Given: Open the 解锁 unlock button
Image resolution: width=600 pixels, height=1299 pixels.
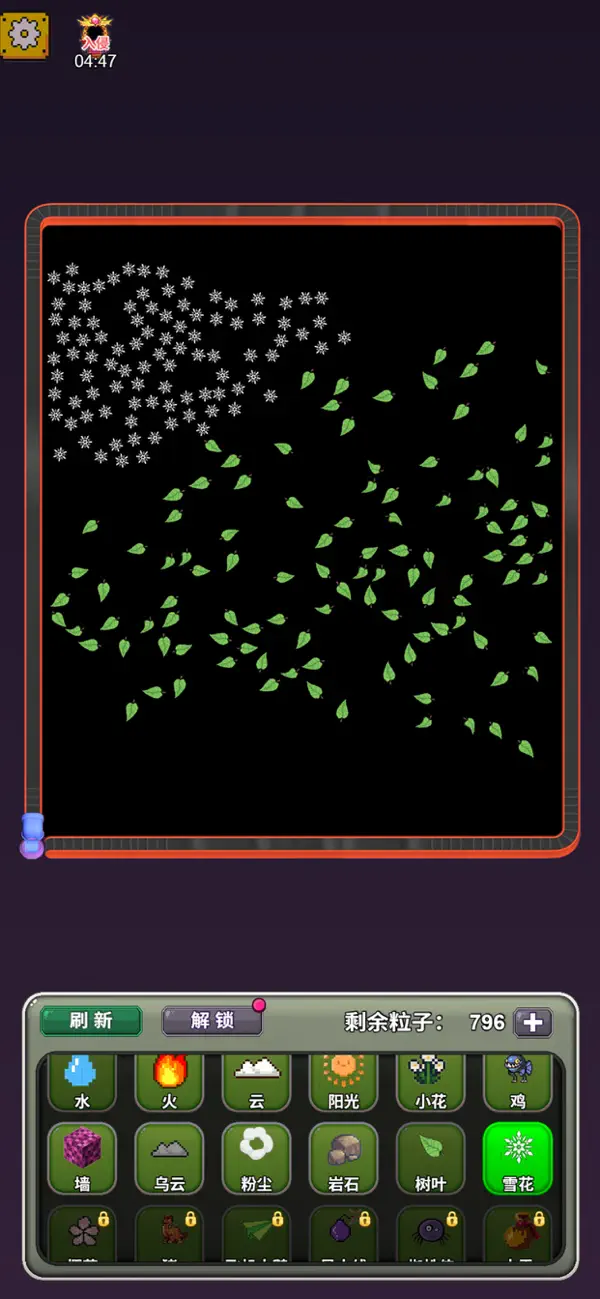Looking at the screenshot, I should [212, 1021].
